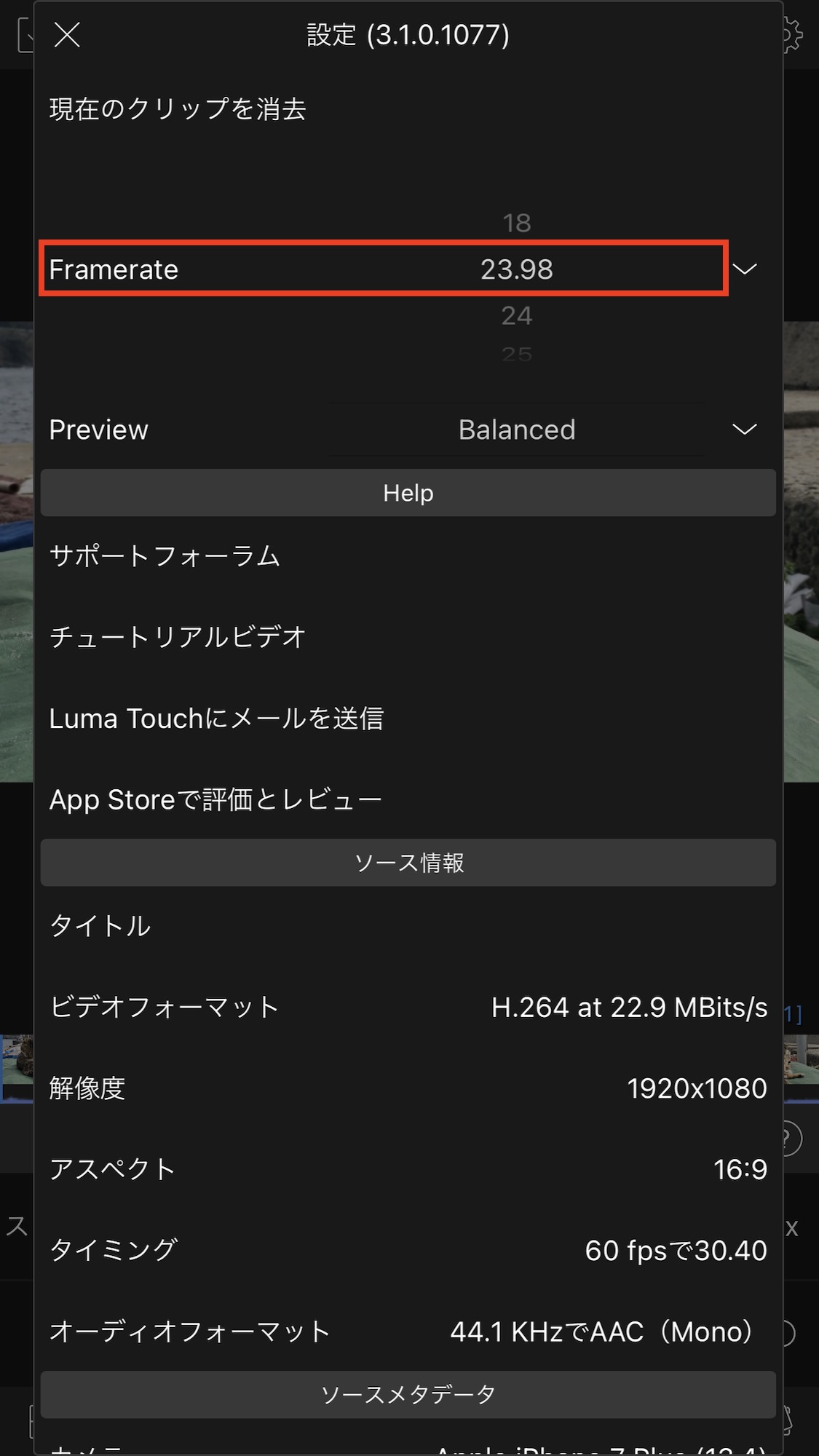Tap 現在のクリップを消去 to clear the current clip
This screenshot has height=1456, width=819.
pyautogui.click(x=178, y=109)
